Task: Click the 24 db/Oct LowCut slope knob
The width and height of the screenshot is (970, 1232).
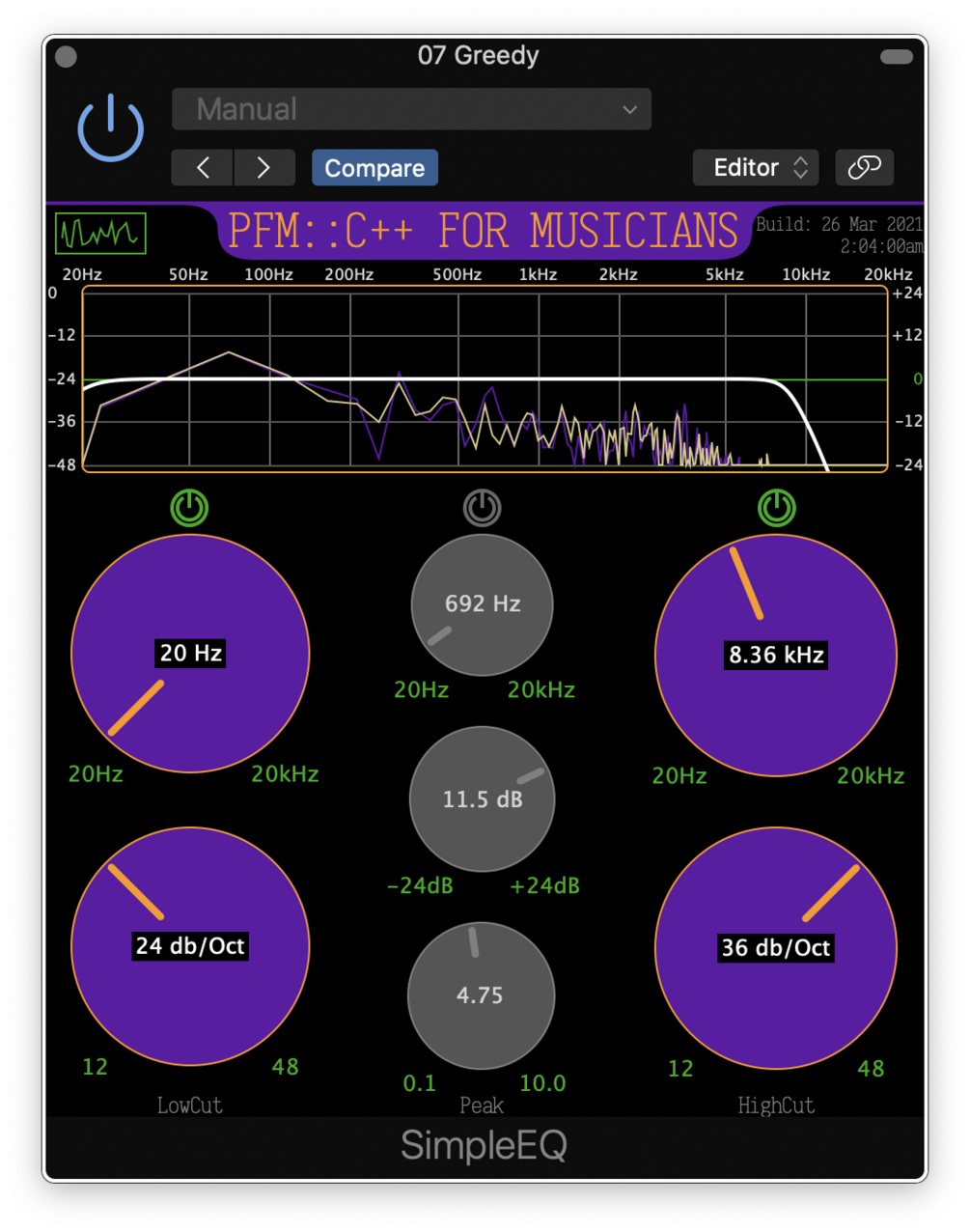Action: click(190, 946)
